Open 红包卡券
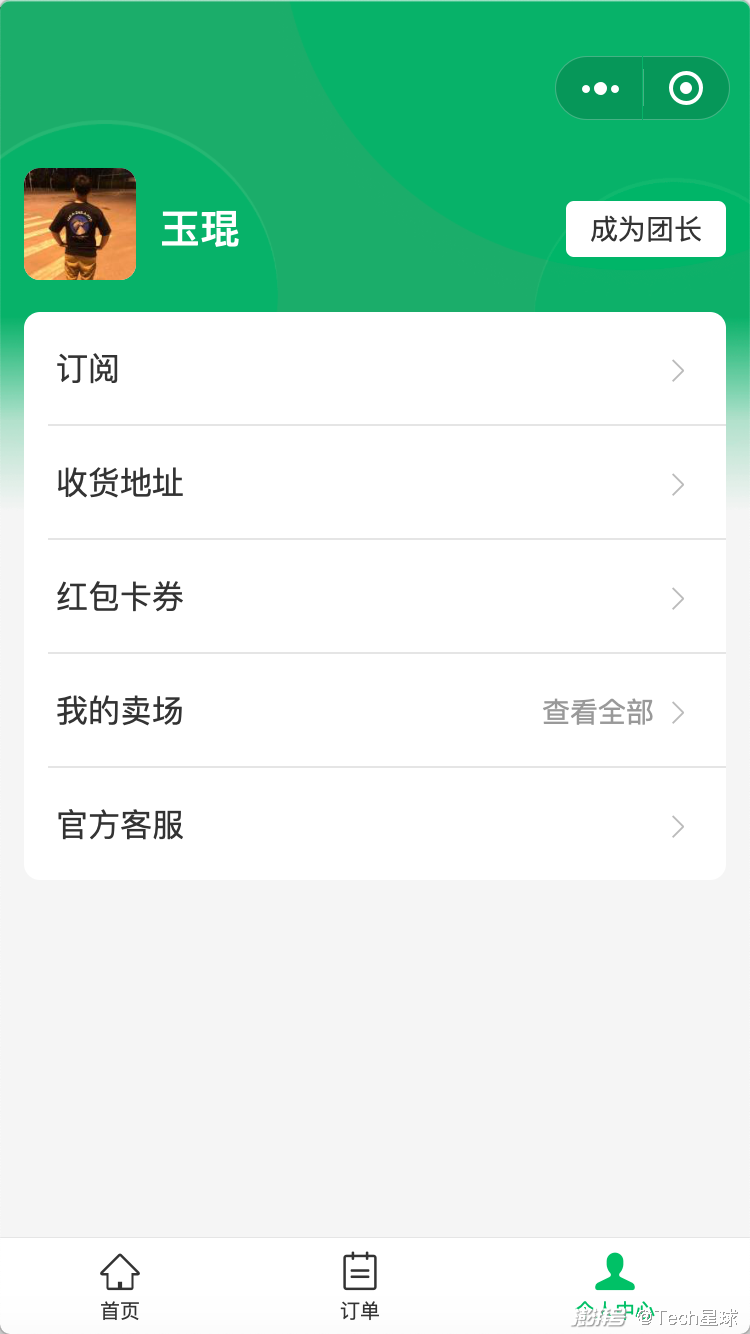This screenshot has width=750, height=1334. pos(375,598)
